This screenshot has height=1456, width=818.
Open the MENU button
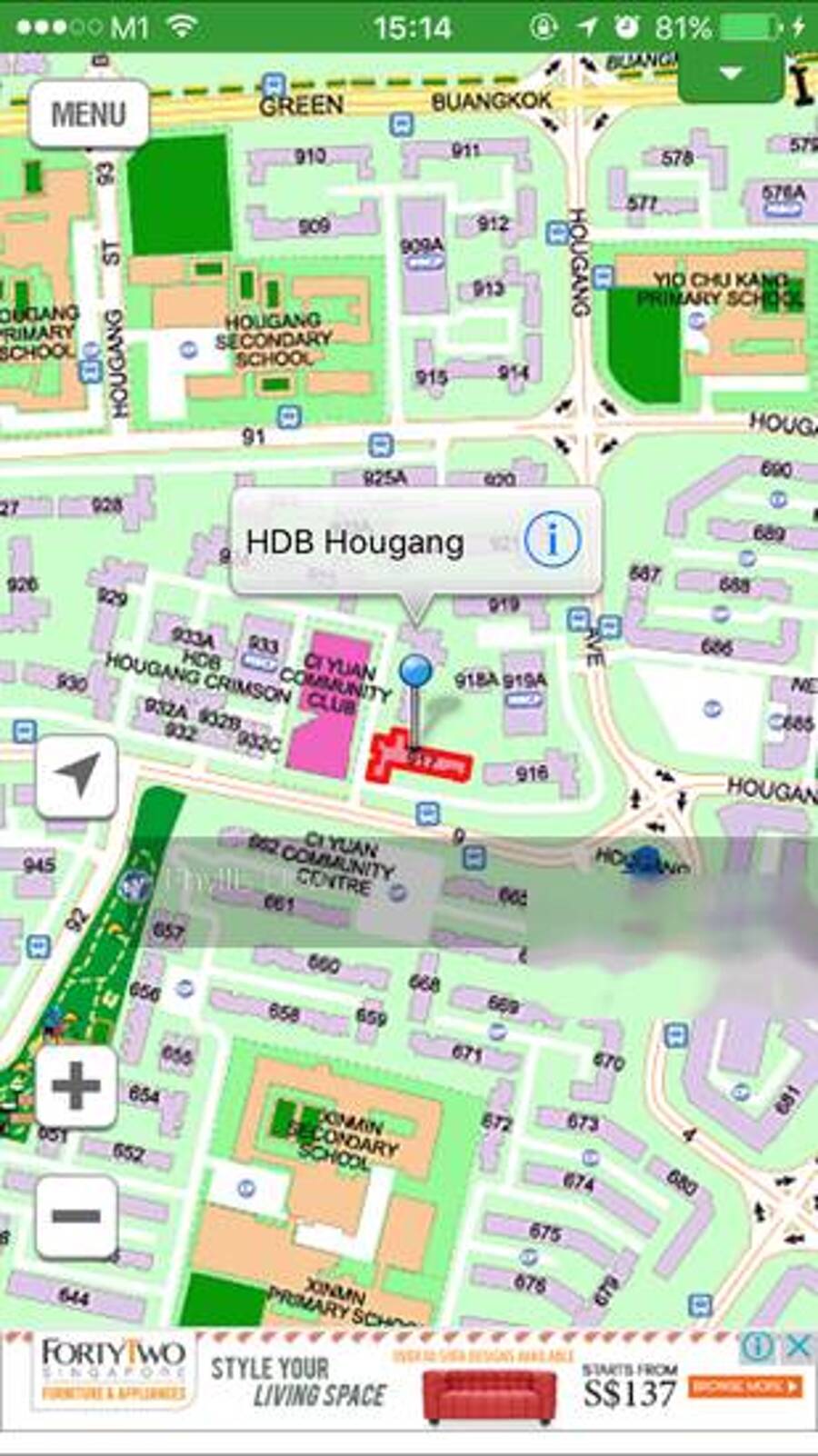[x=88, y=115]
